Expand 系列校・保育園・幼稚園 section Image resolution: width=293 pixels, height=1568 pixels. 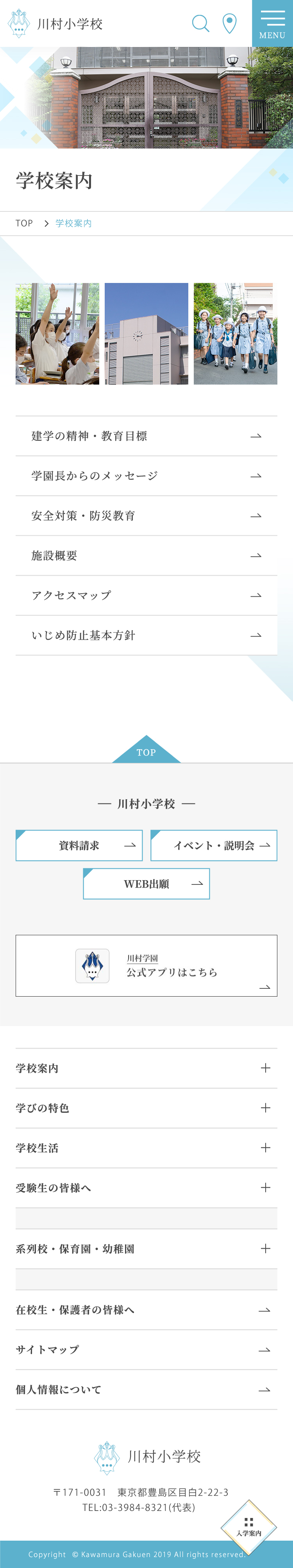pos(146,1248)
